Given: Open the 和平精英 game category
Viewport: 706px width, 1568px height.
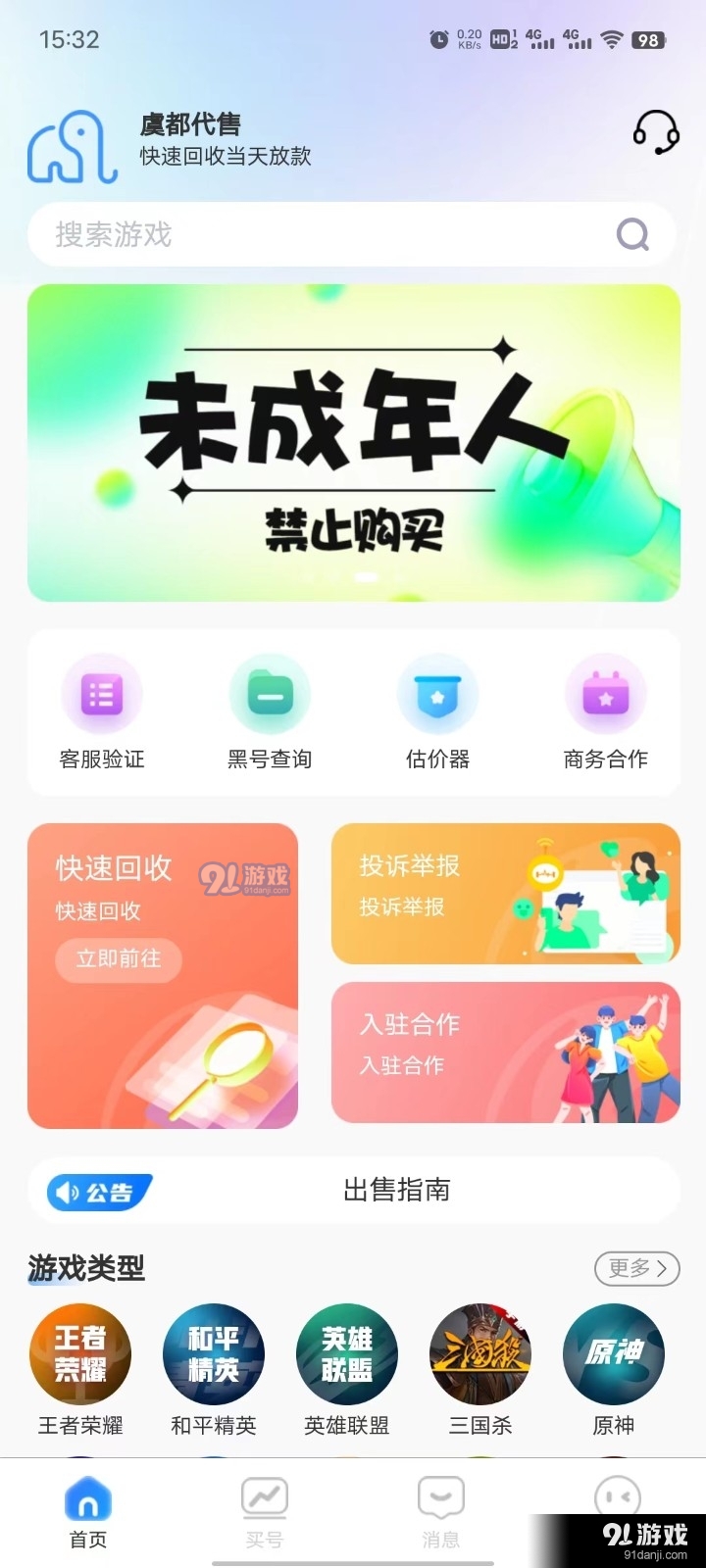Looking at the screenshot, I should (213, 1353).
